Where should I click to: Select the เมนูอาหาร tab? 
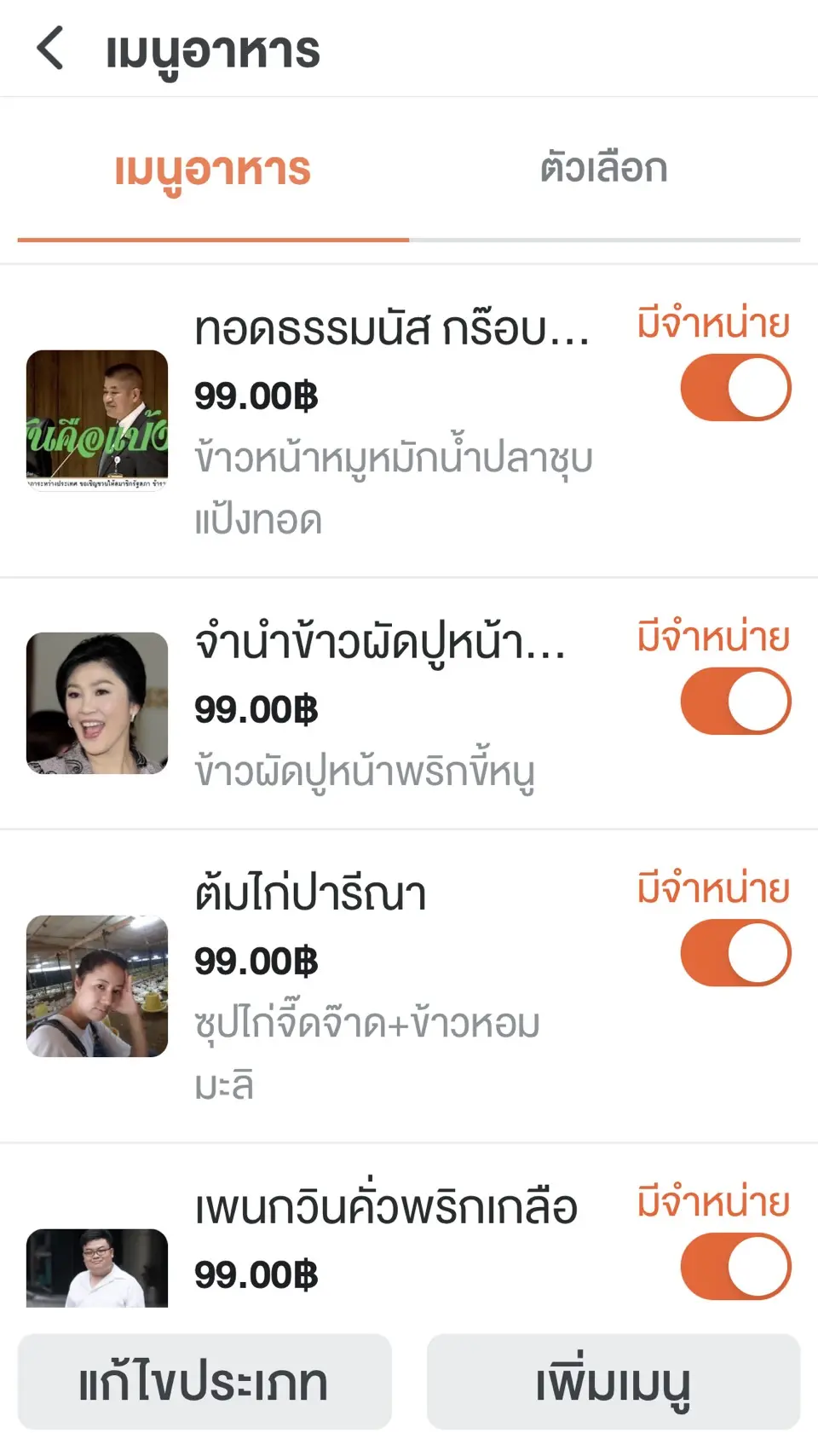[212, 169]
